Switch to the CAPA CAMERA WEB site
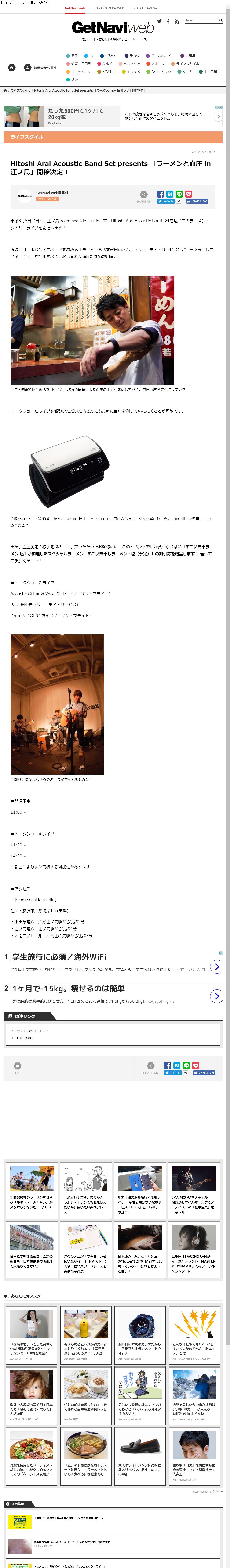 coord(109,8)
